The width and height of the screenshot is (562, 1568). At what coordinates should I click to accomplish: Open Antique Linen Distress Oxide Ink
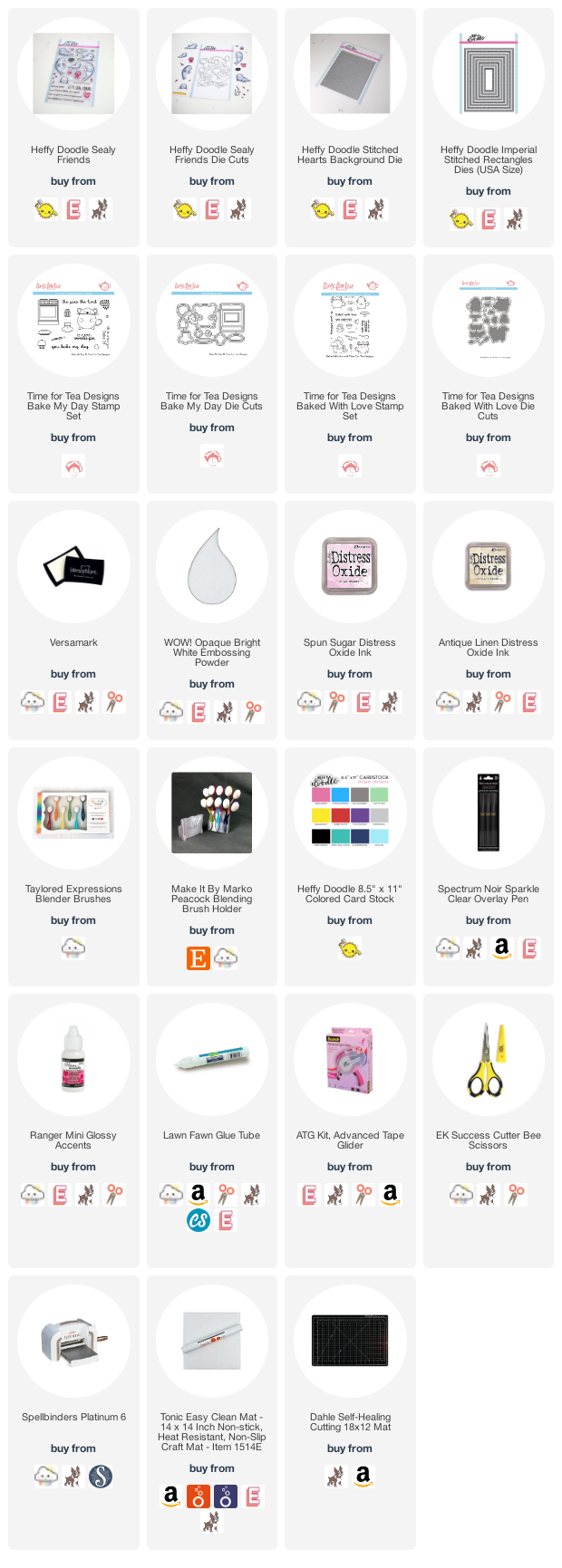pos(488,566)
